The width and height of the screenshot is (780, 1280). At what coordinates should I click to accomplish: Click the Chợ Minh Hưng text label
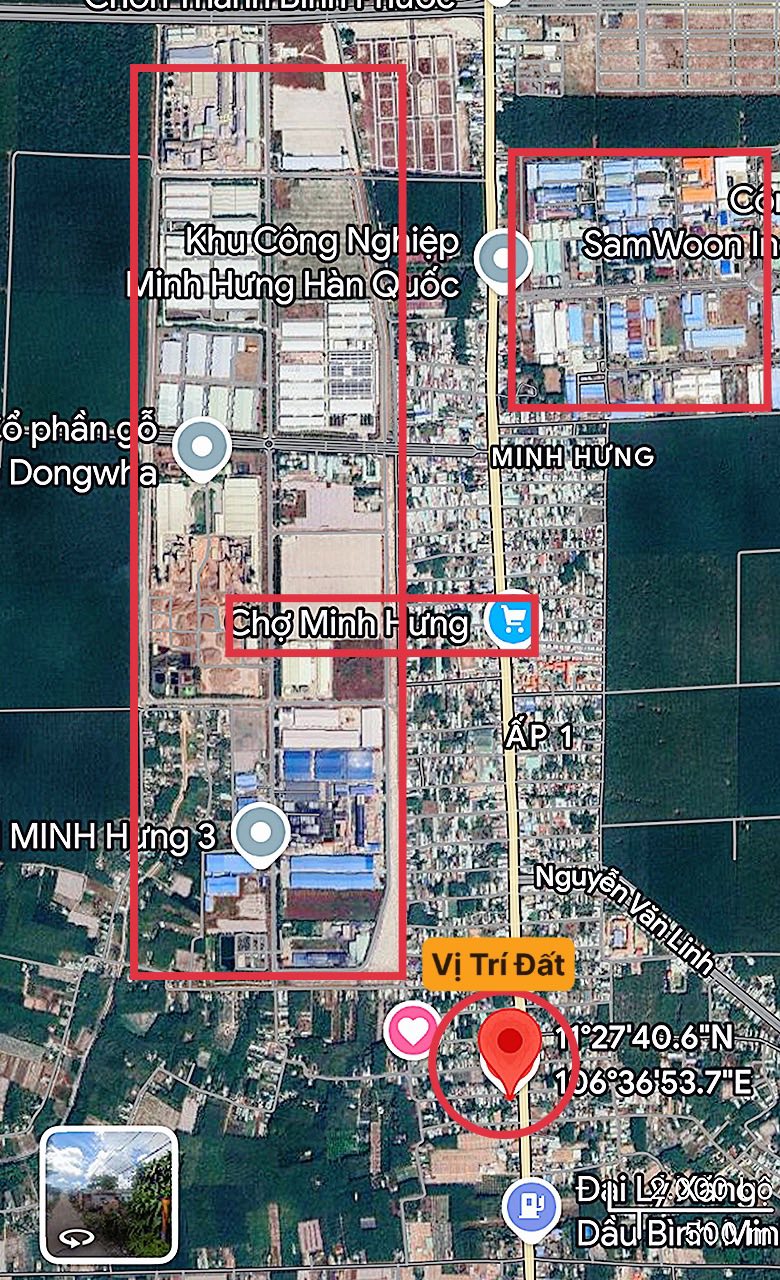353,623
